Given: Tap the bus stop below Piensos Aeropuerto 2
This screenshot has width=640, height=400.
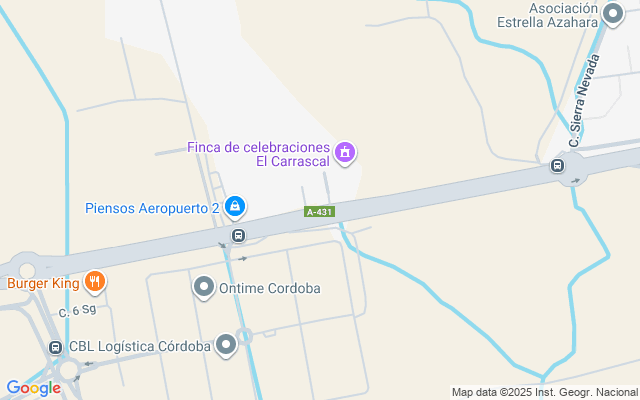Looking at the screenshot, I should coord(238,236).
